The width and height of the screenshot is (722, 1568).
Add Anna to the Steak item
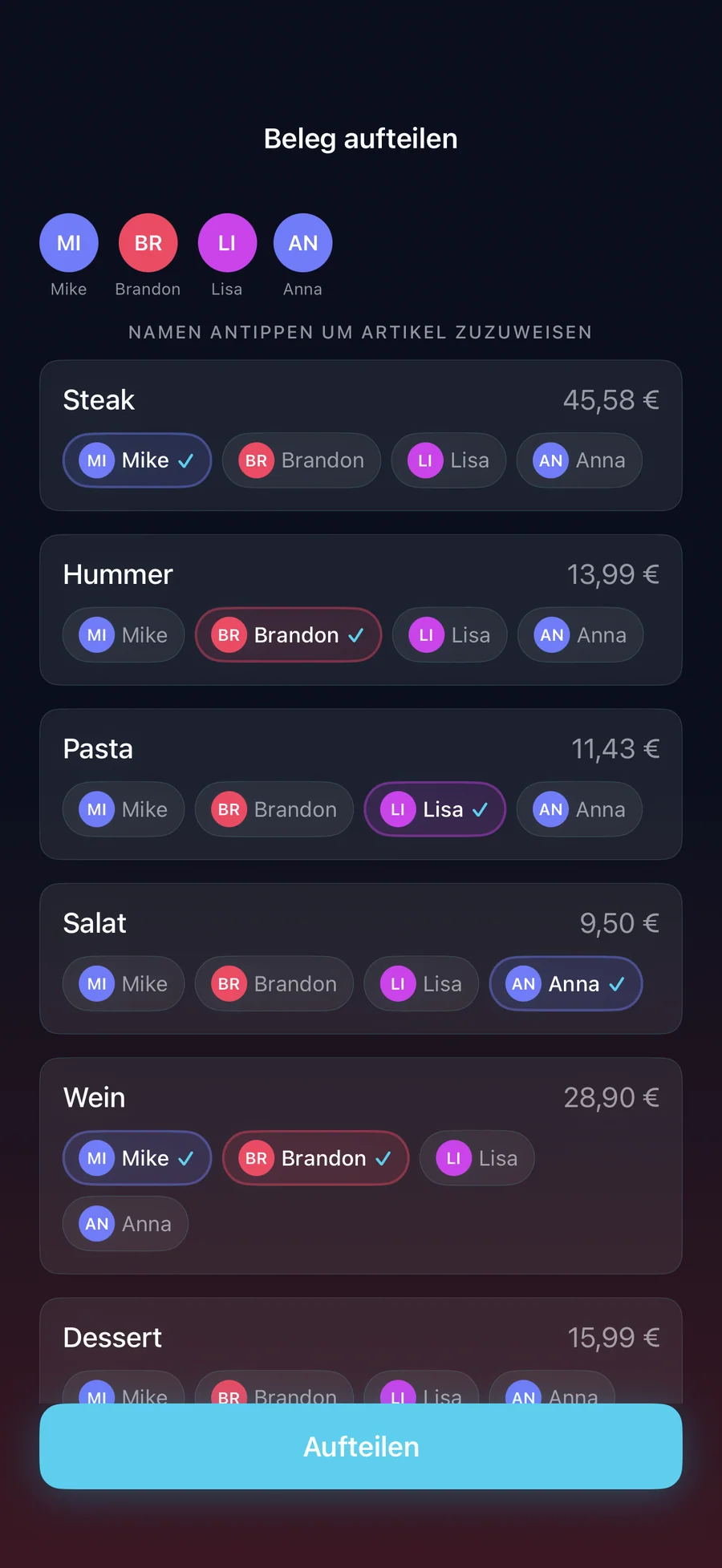[579, 460]
